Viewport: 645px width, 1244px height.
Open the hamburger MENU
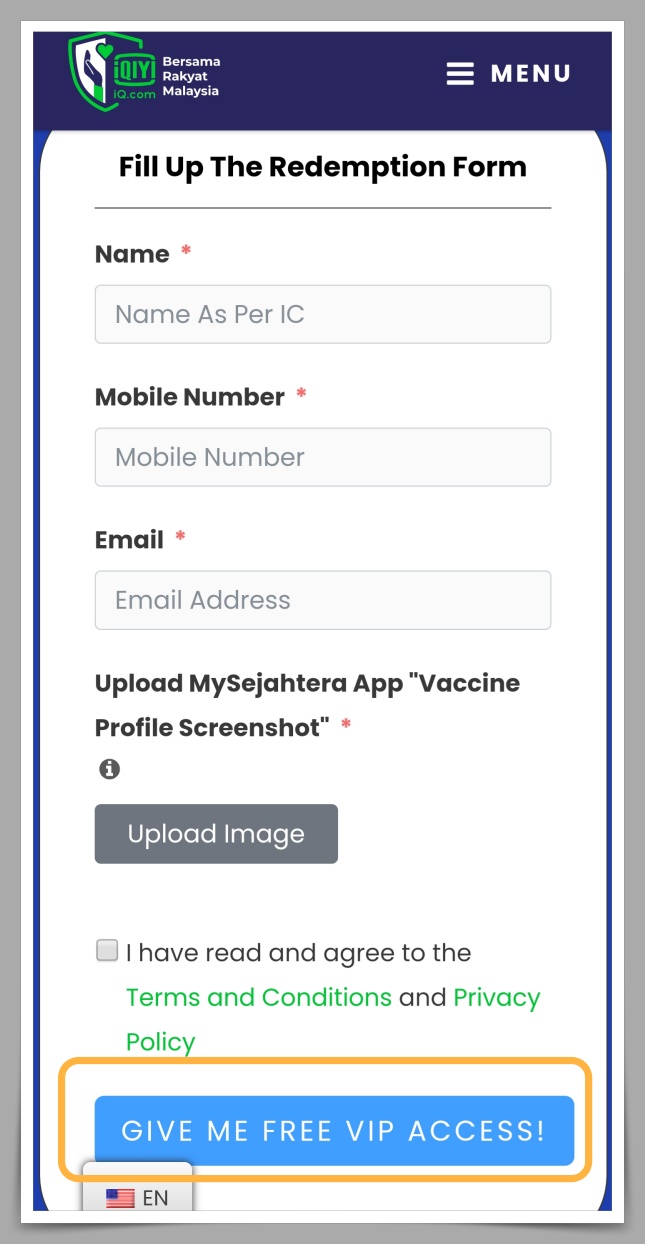(x=508, y=74)
